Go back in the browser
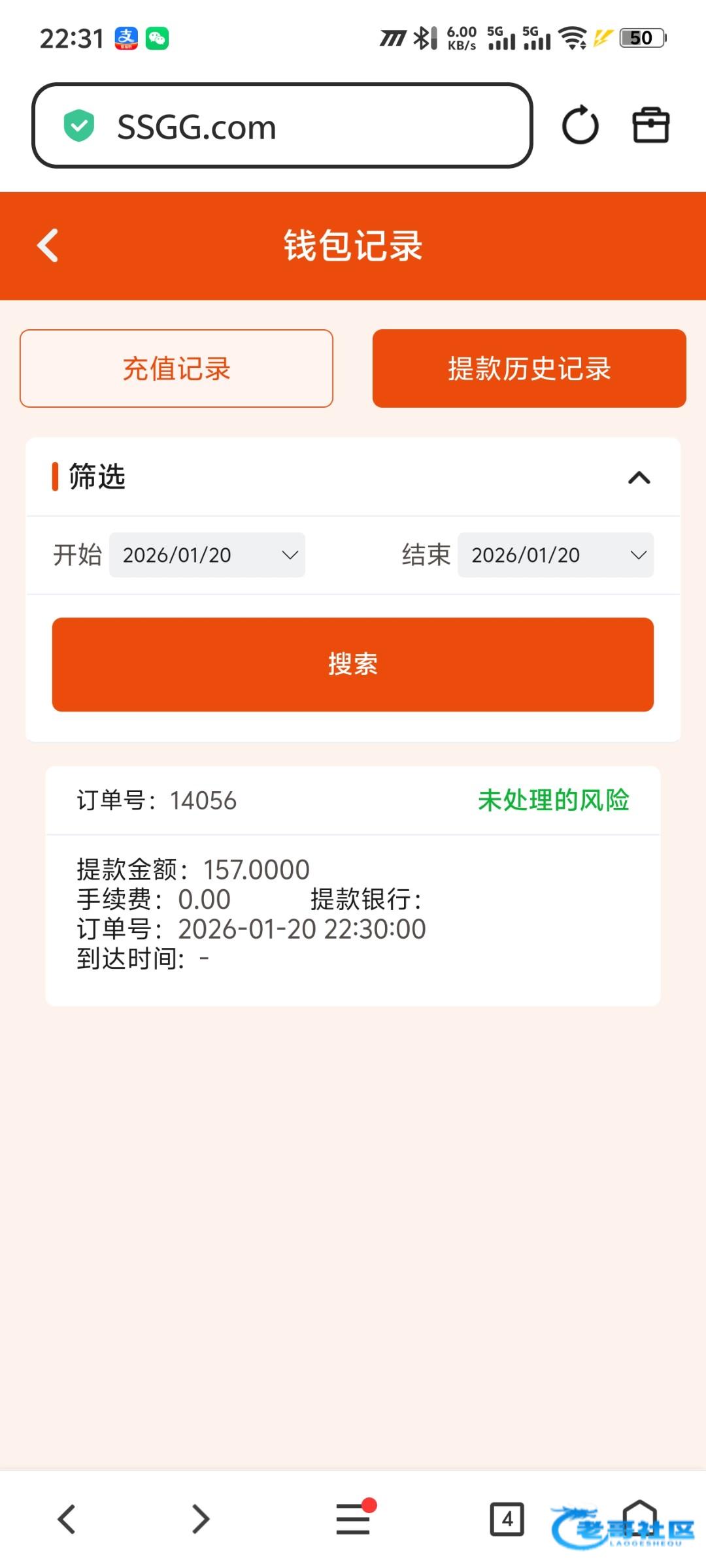 pos(66,1518)
